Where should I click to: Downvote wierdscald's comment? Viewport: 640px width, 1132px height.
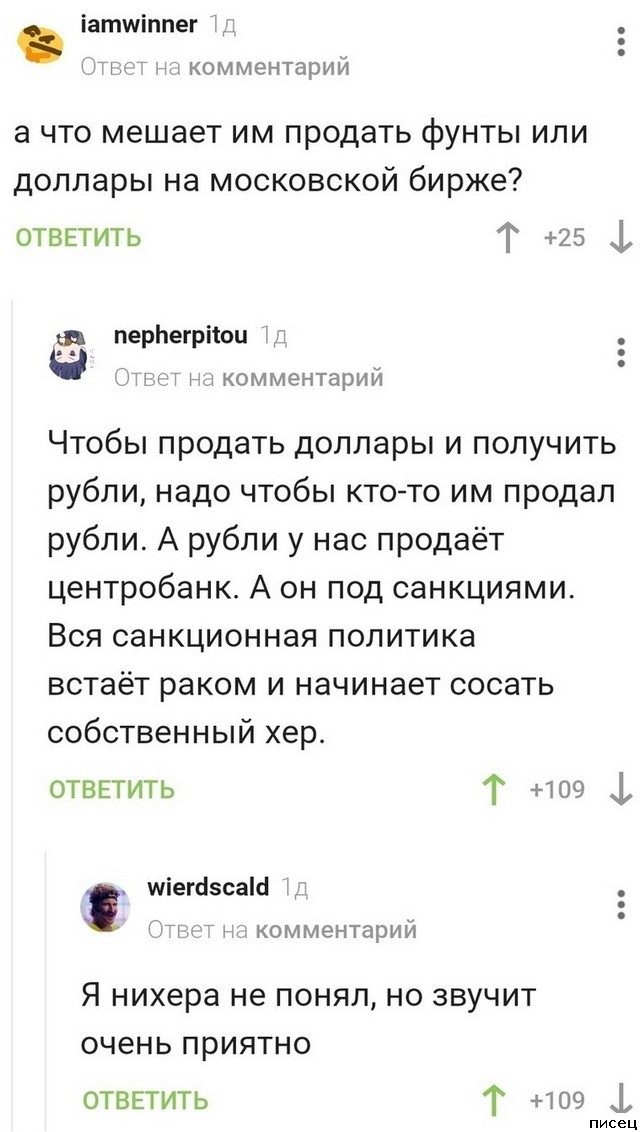619,1098
